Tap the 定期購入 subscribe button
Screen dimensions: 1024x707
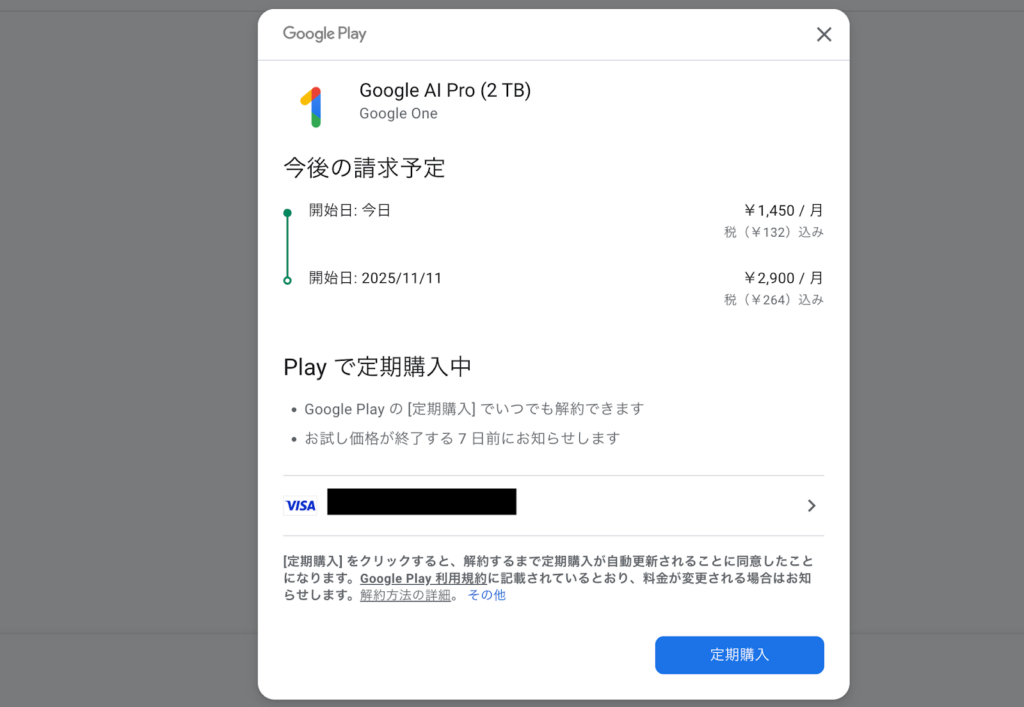coord(739,655)
